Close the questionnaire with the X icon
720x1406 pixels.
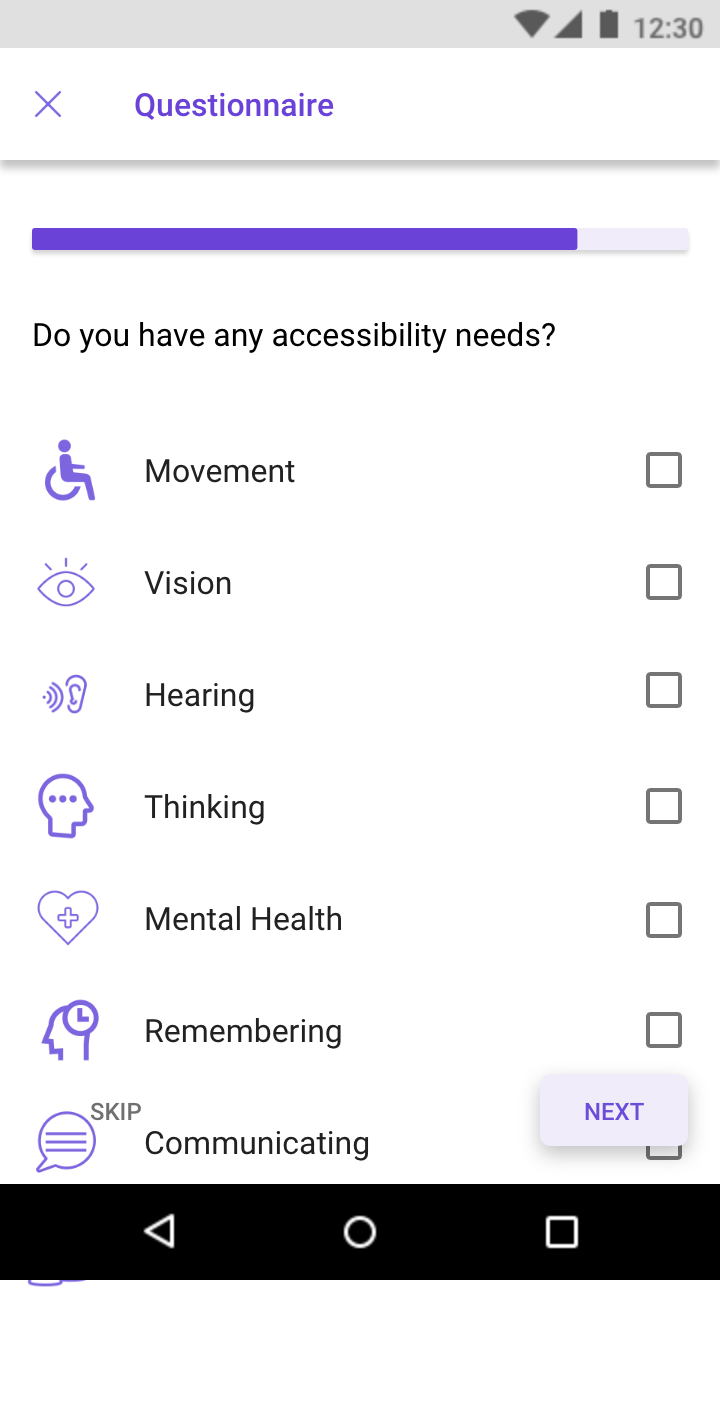click(x=48, y=104)
